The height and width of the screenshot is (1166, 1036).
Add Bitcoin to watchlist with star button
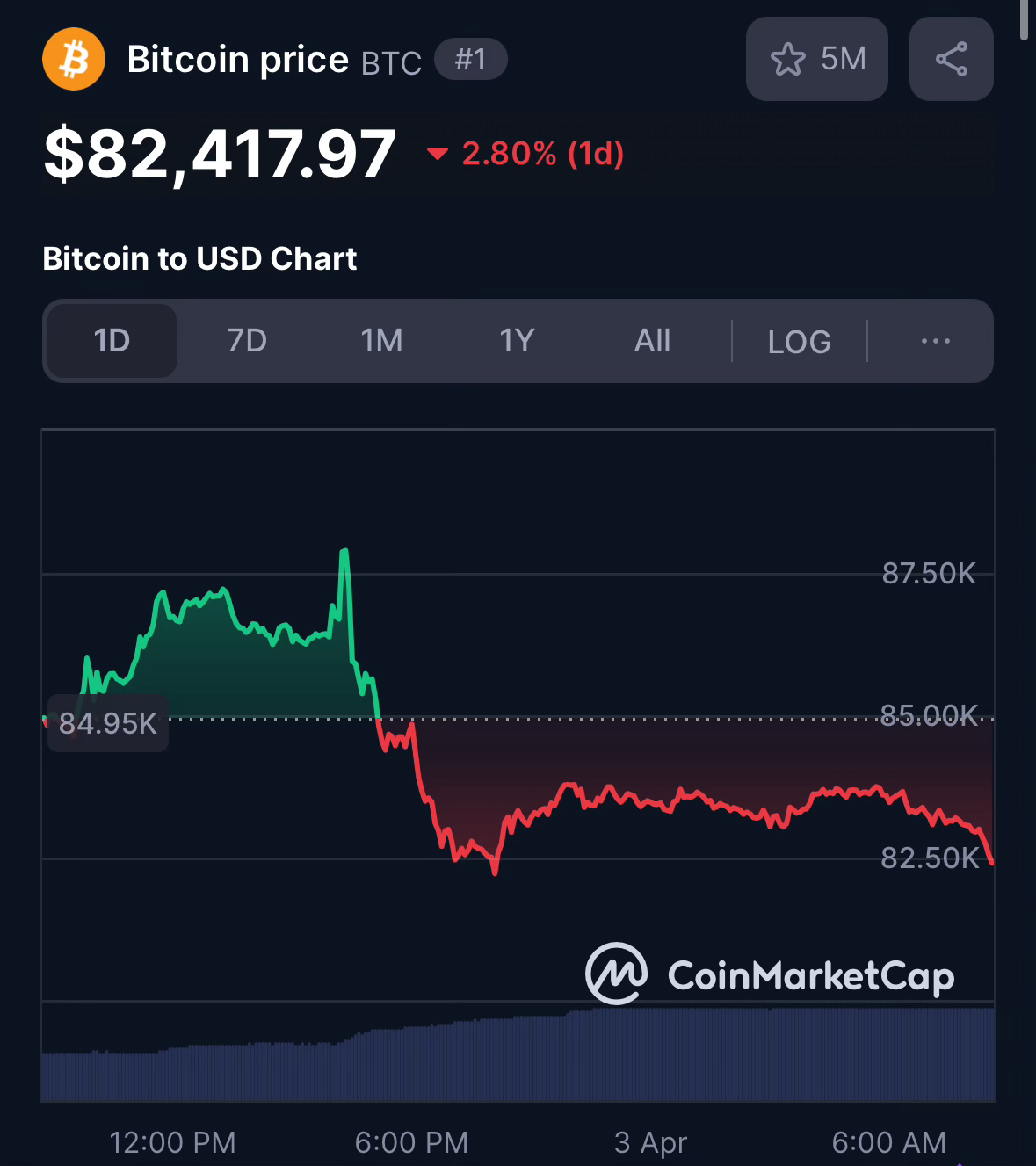pyautogui.click(x=815, y=60)
